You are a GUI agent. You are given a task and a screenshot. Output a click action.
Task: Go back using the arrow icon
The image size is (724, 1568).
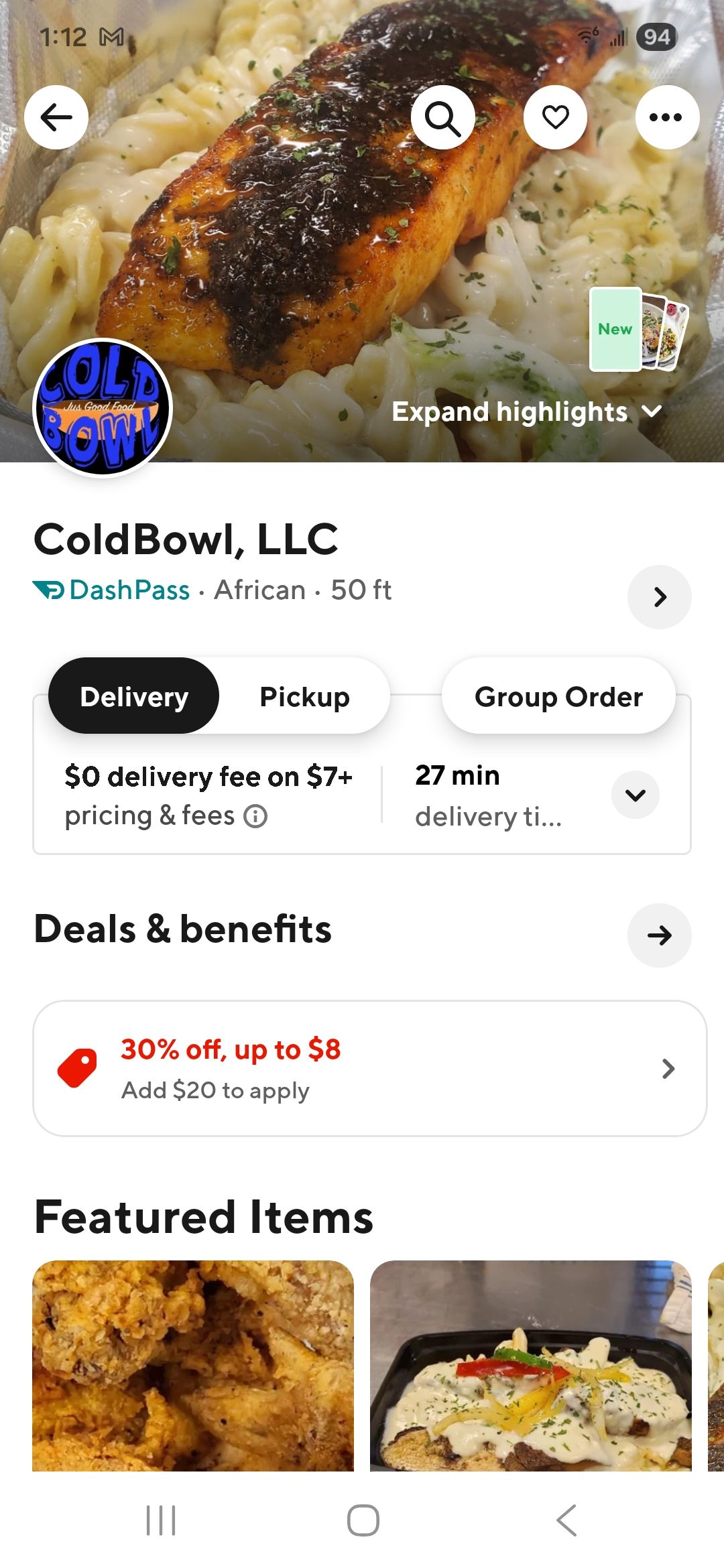(56, 117)
